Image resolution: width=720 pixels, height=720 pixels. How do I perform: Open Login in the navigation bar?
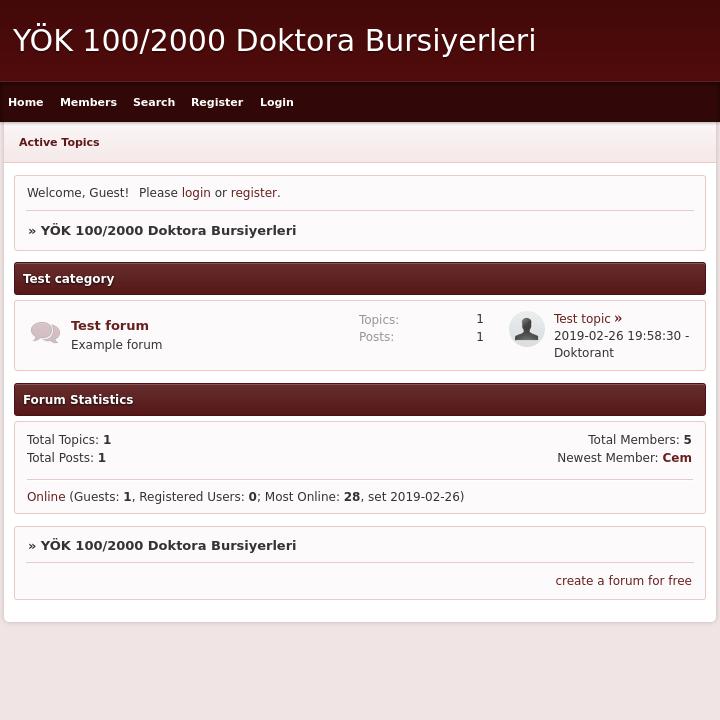277,102
